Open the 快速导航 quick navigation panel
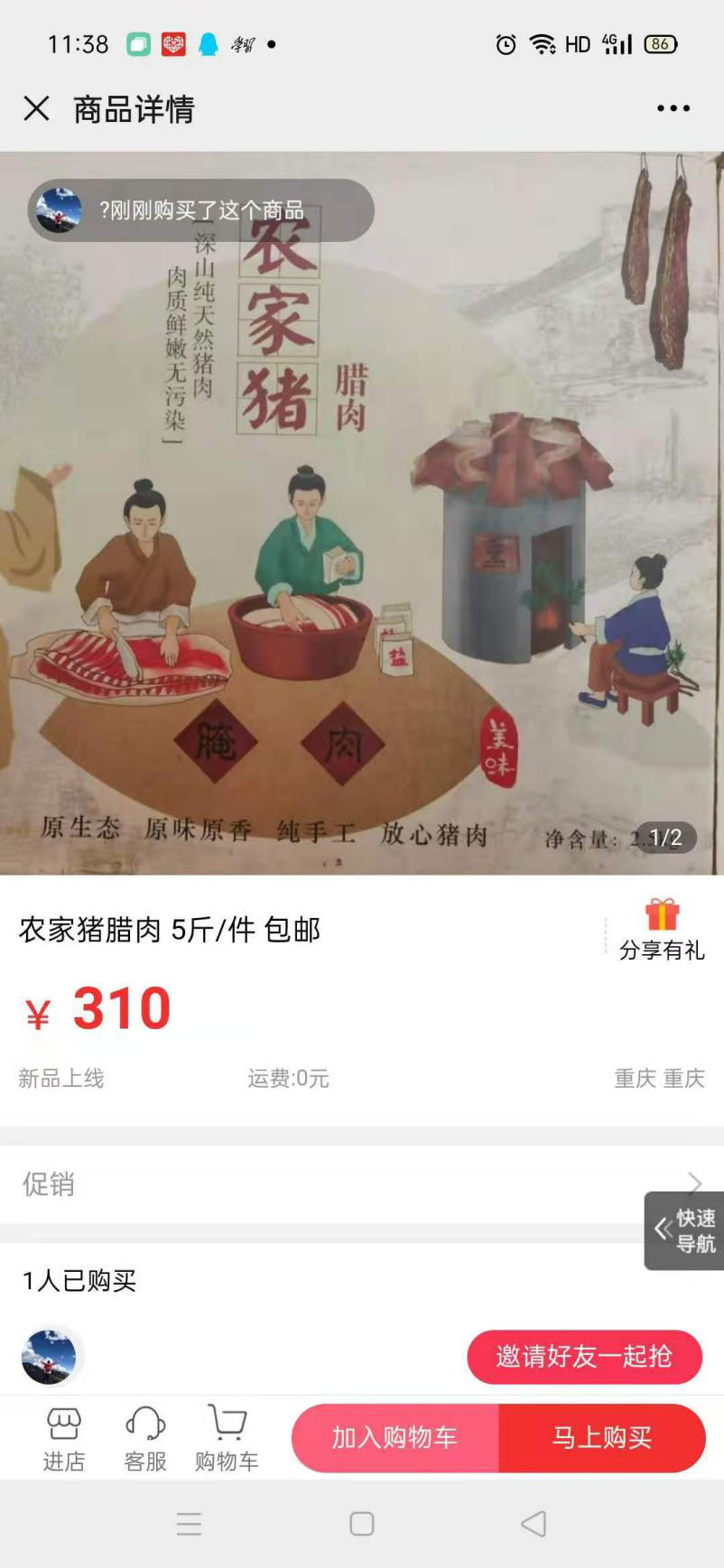This screenshot has width=724, height=1568. tap(684, 1231)
